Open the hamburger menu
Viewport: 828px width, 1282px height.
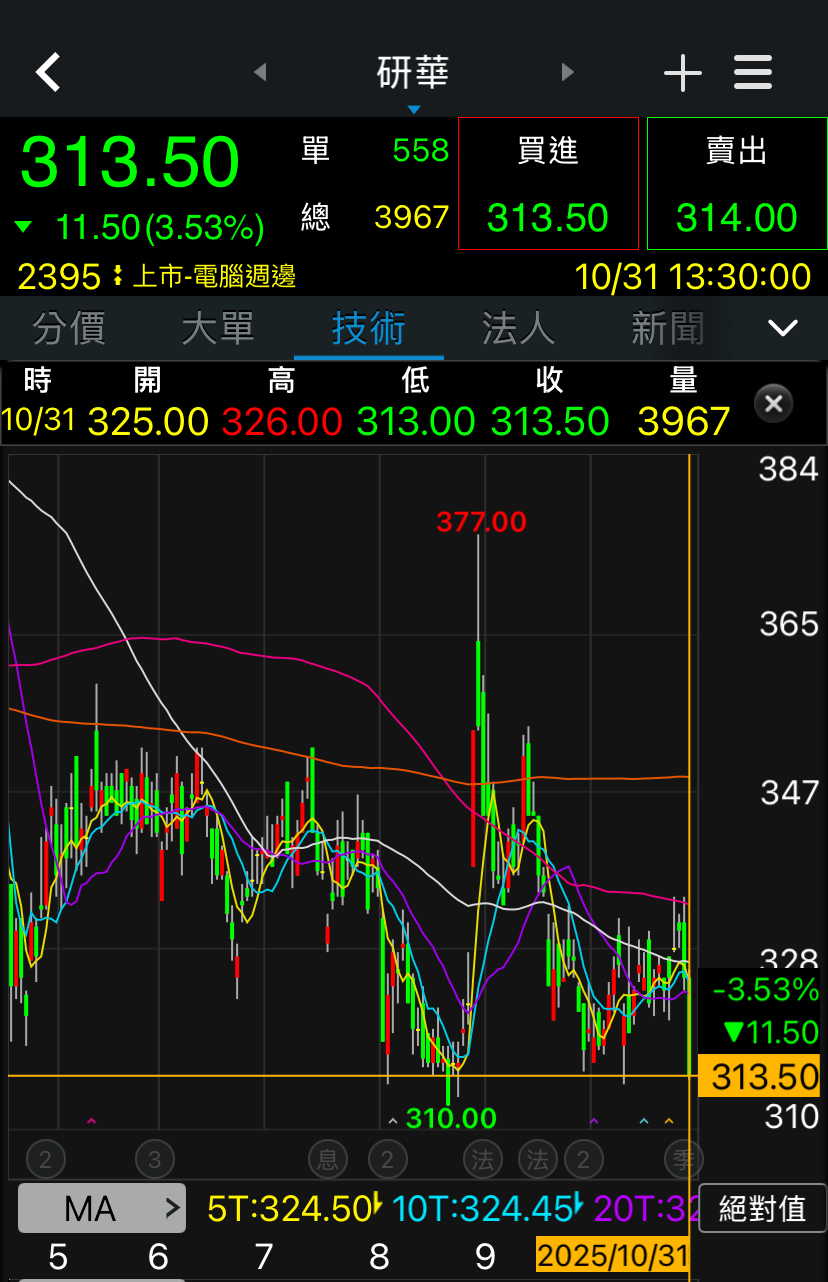point(753,72)
